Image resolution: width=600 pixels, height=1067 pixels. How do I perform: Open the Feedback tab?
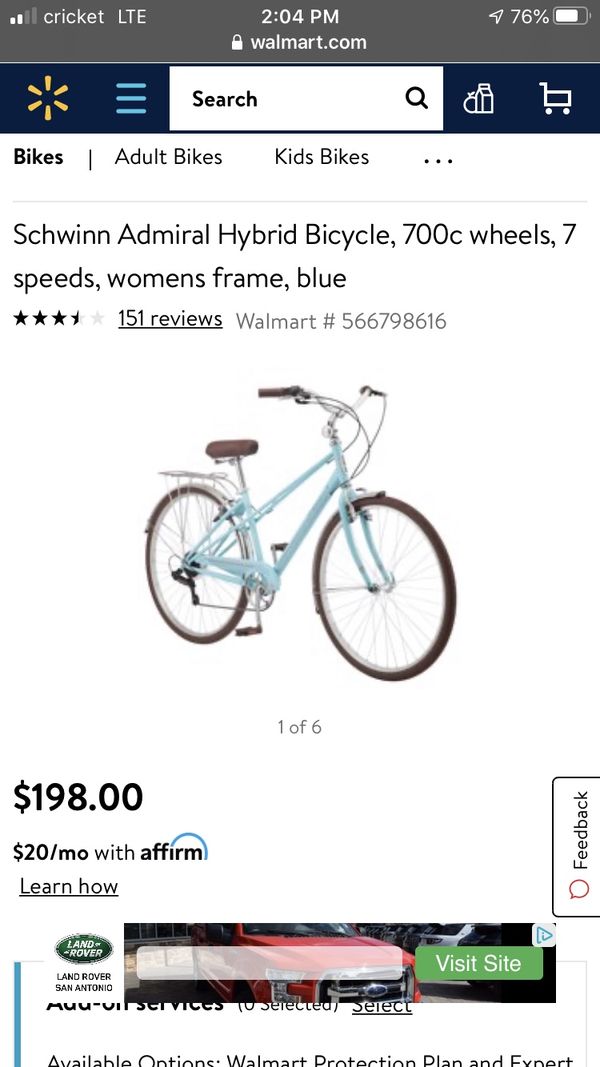(x=579, y=845)
